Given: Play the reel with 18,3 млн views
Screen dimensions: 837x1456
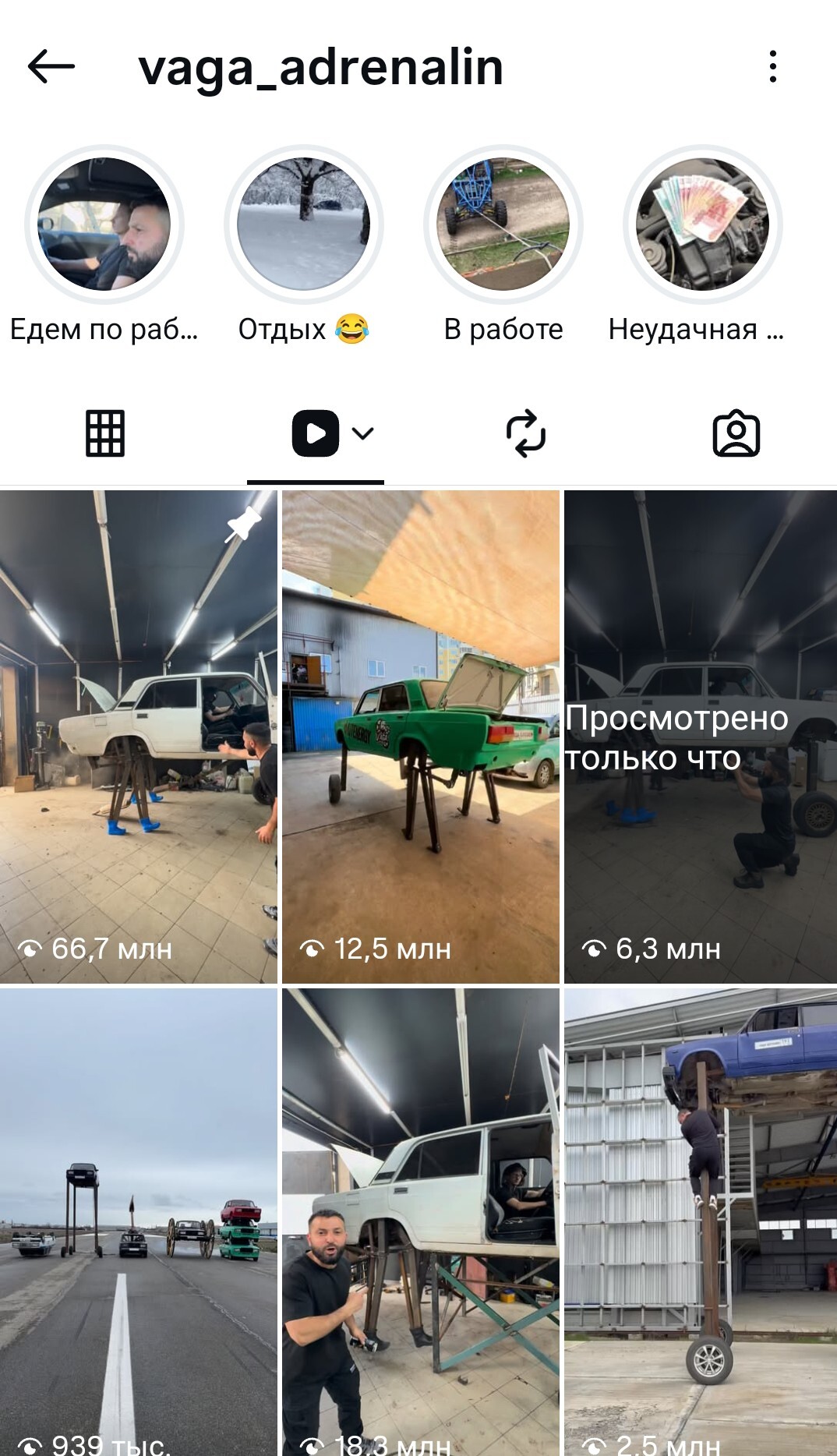Looking at the screenshot, I should (x=421, y=1222).
